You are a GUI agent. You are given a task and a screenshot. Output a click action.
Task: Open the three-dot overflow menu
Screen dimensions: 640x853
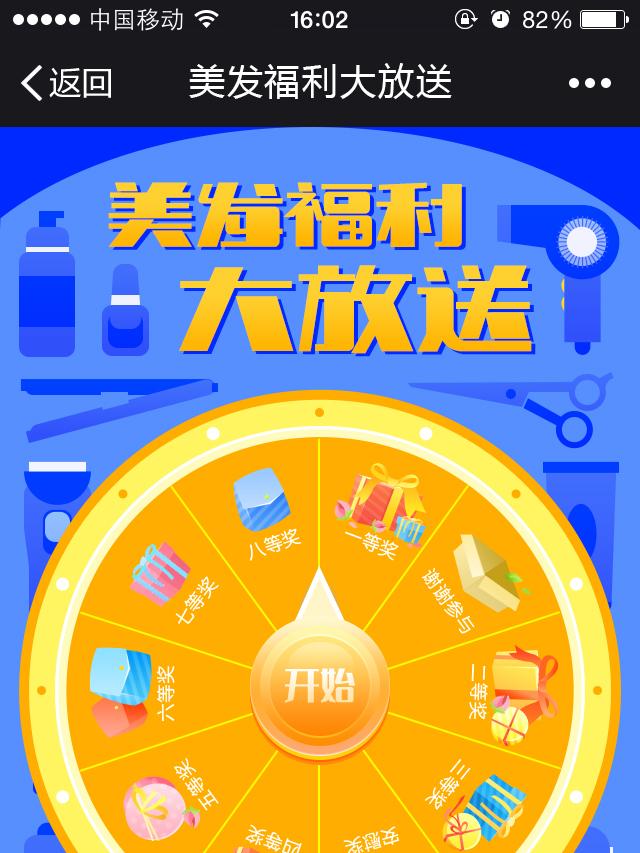[589, 84]
